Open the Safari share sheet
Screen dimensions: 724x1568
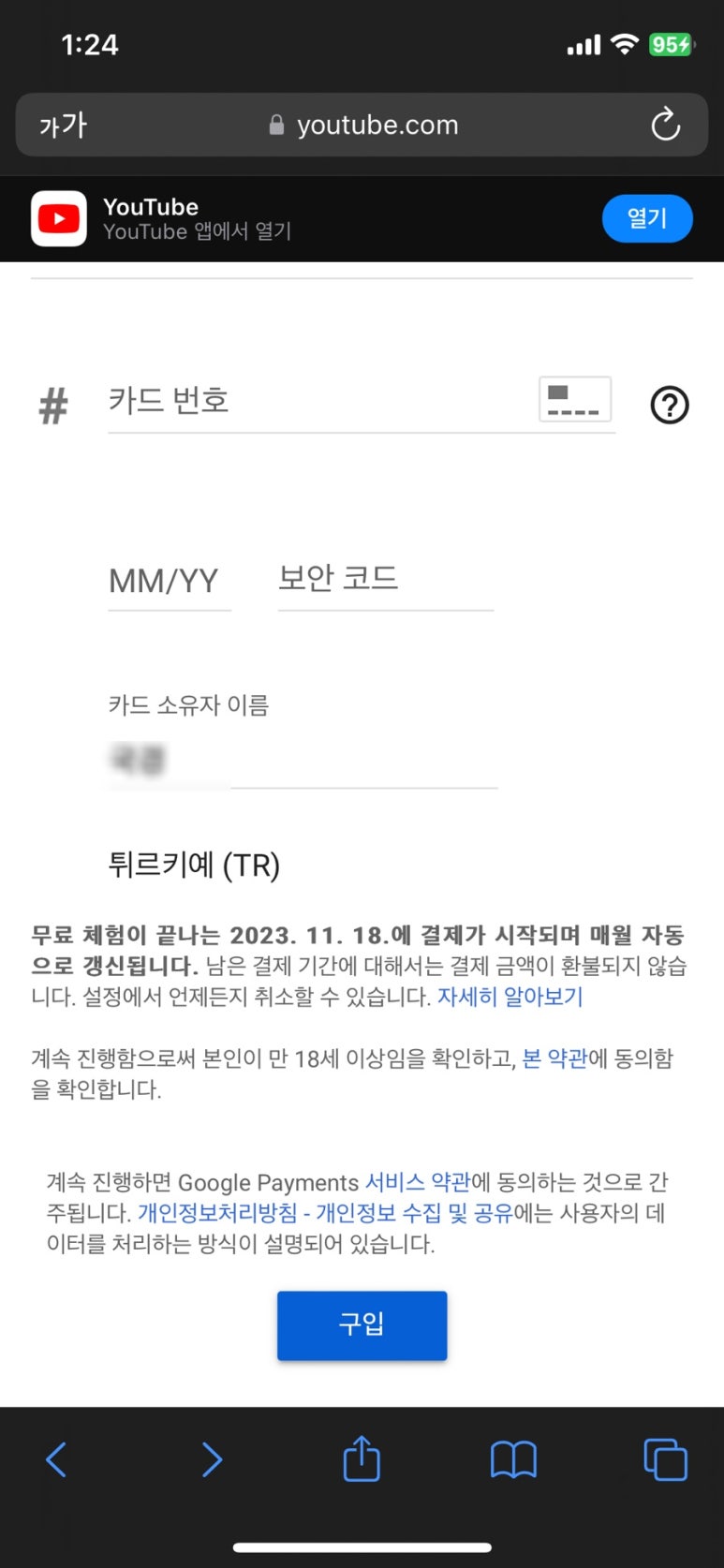362,1457
